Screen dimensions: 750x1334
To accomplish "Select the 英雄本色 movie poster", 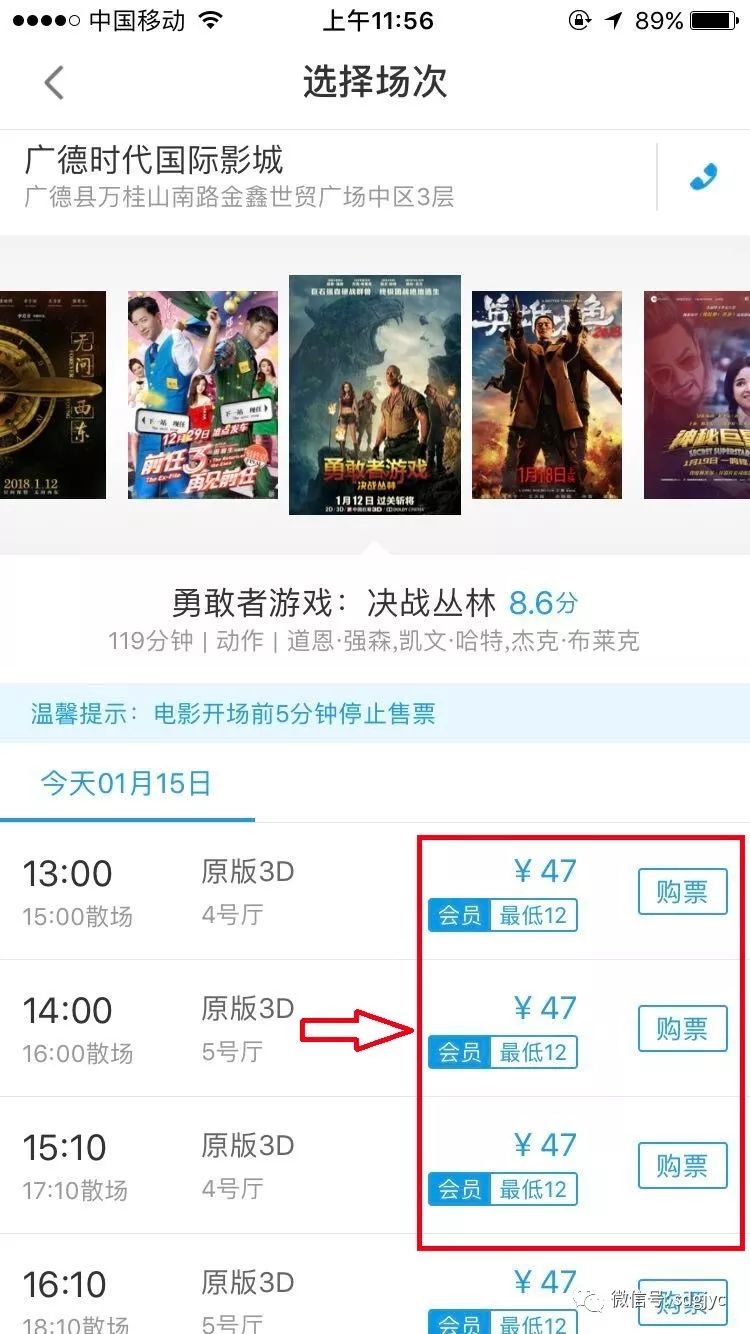I will click(547, 395).
